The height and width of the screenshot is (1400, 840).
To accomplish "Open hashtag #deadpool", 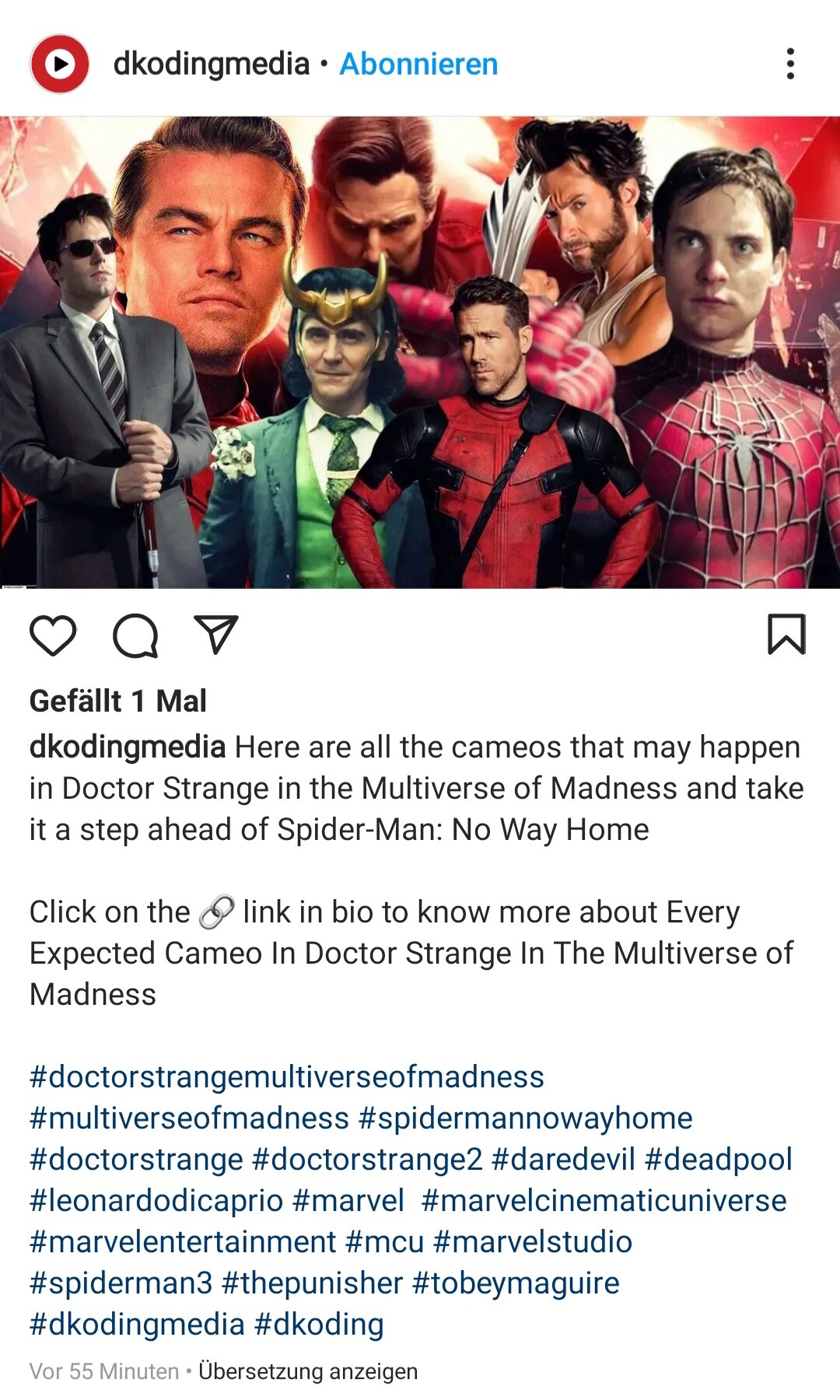I will (719, 1160).
